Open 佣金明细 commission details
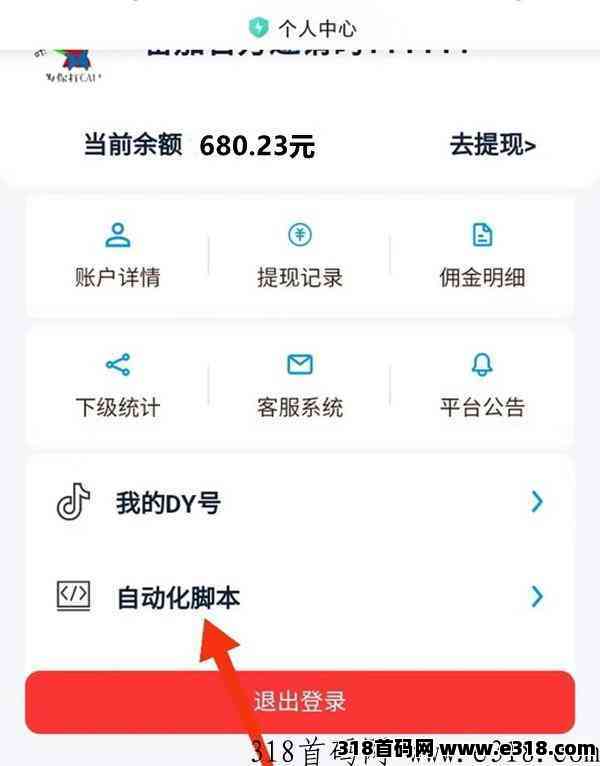The height and width of the screenshot is (766, 600). point(482,256)
